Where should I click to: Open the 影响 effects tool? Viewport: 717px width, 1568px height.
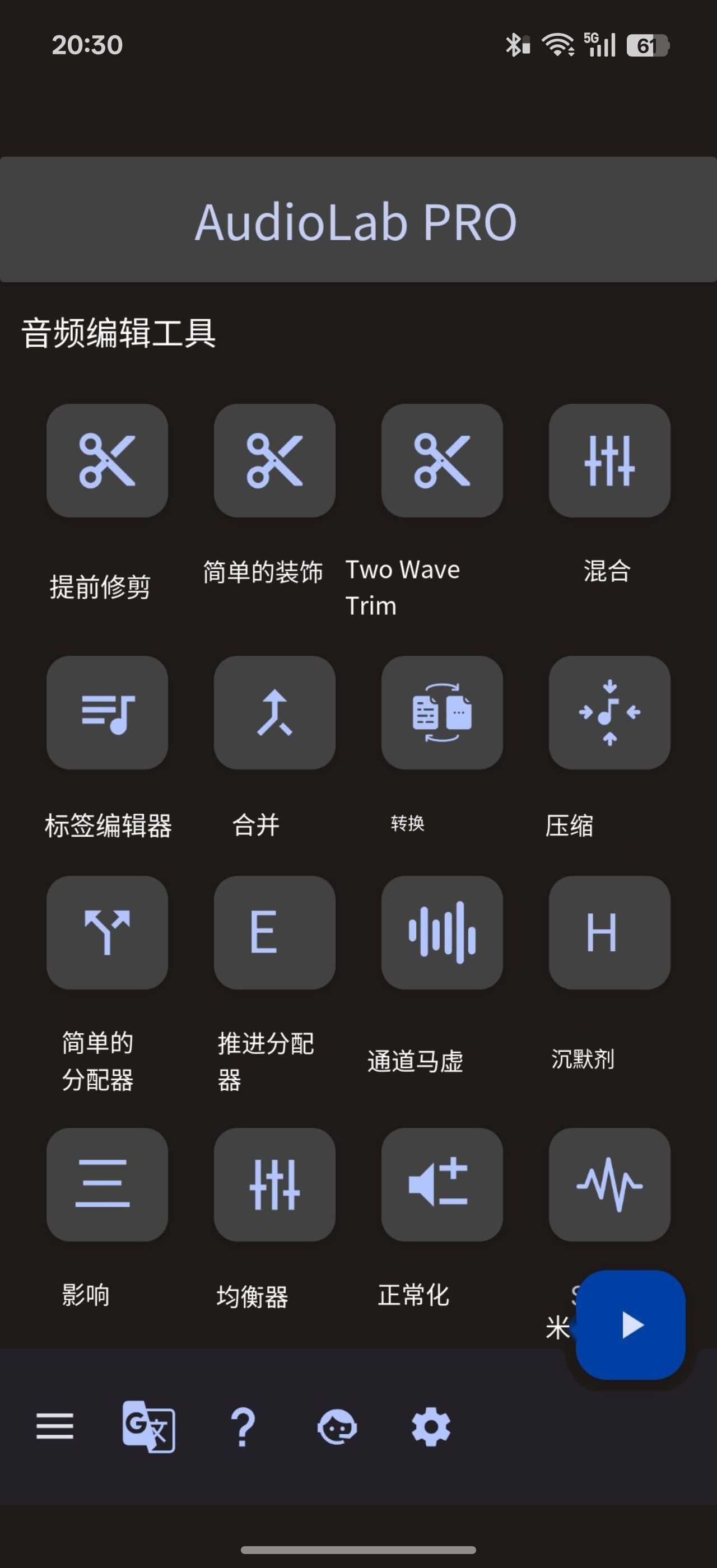pos(107,1184)
